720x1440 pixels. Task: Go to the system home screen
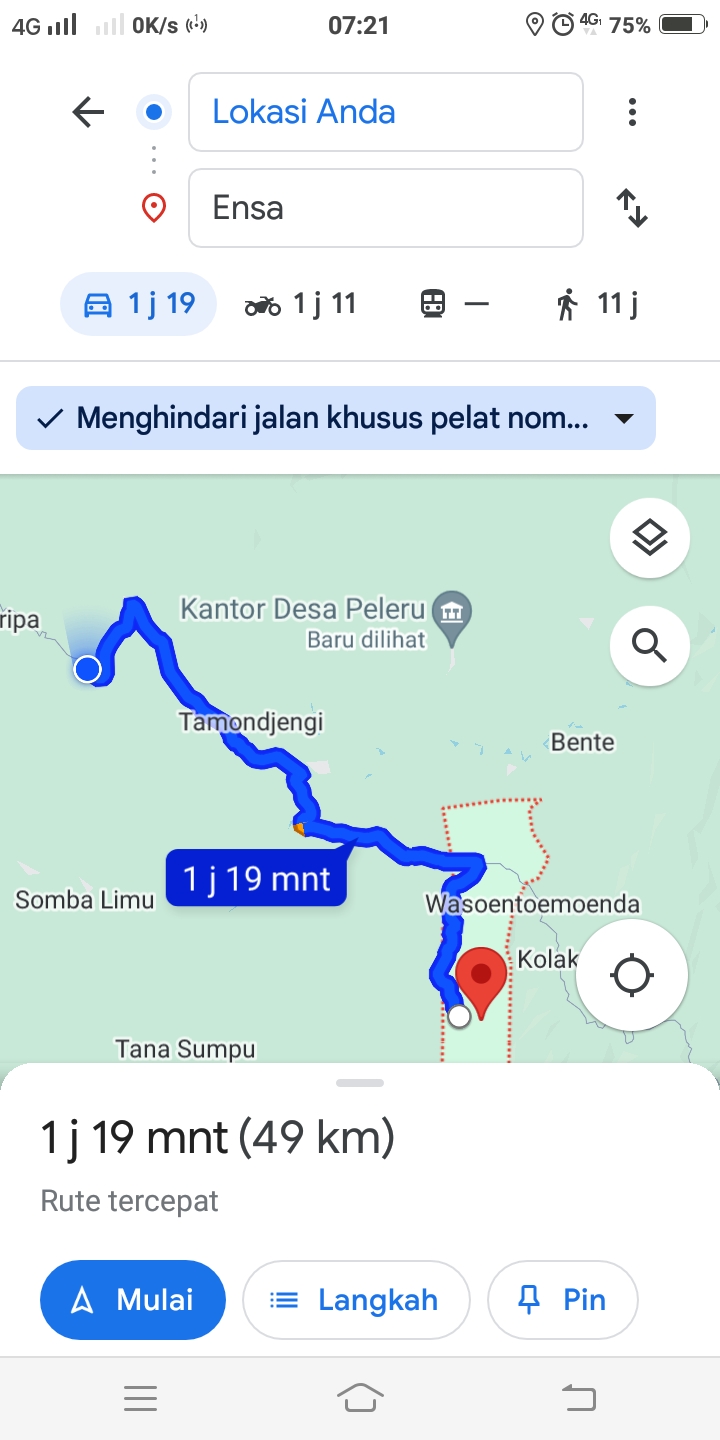tap(360, 1398)
